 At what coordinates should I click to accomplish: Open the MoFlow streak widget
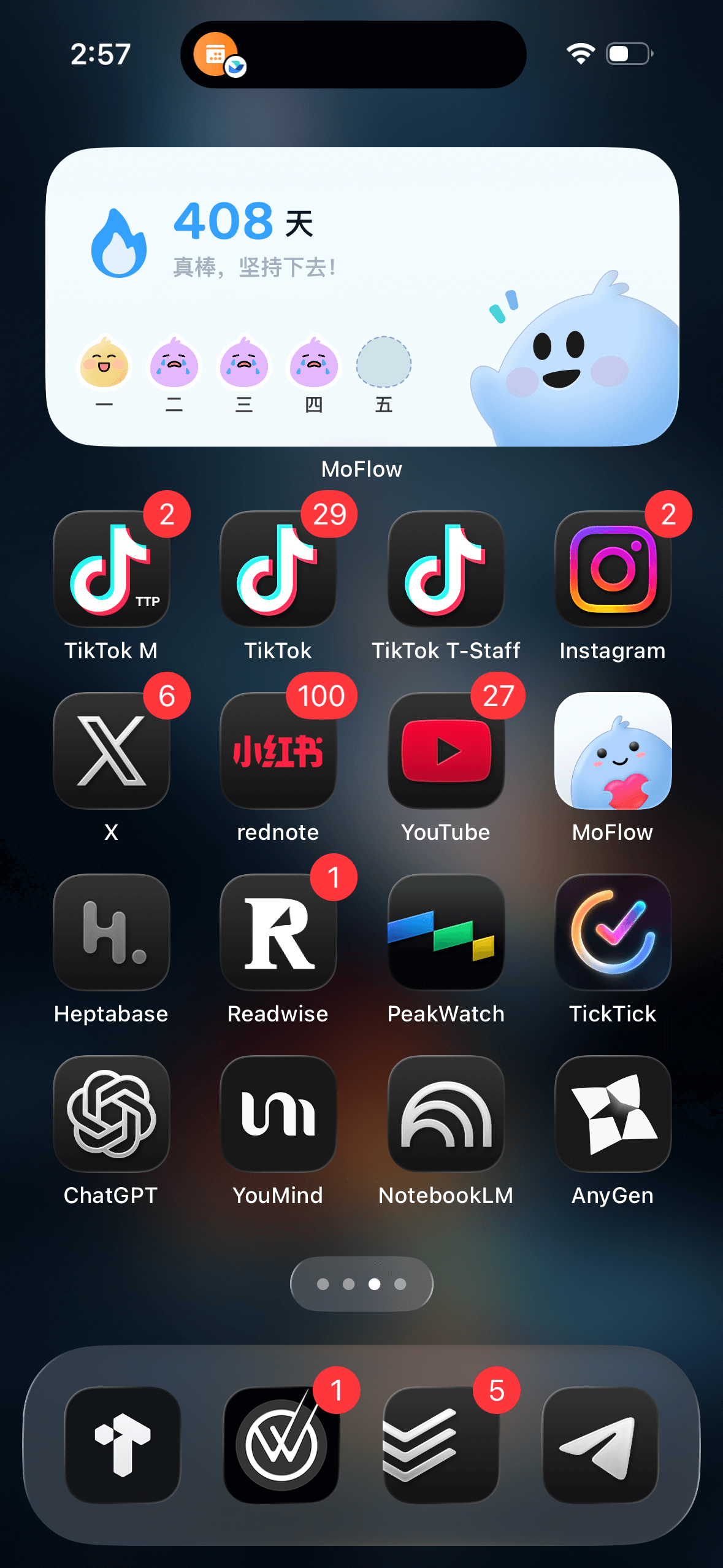pyautogui.click(x=362, y=297)
